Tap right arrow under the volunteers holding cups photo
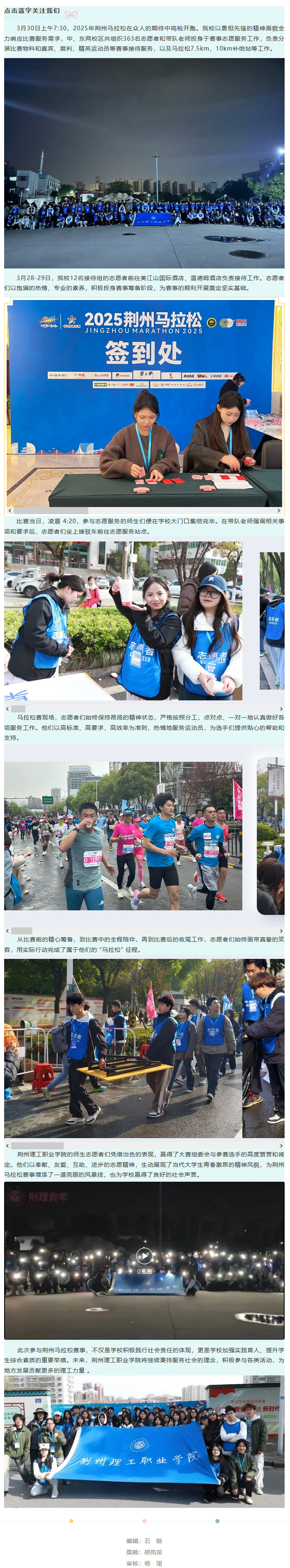 pyautogui.click(x=281, y=709)
